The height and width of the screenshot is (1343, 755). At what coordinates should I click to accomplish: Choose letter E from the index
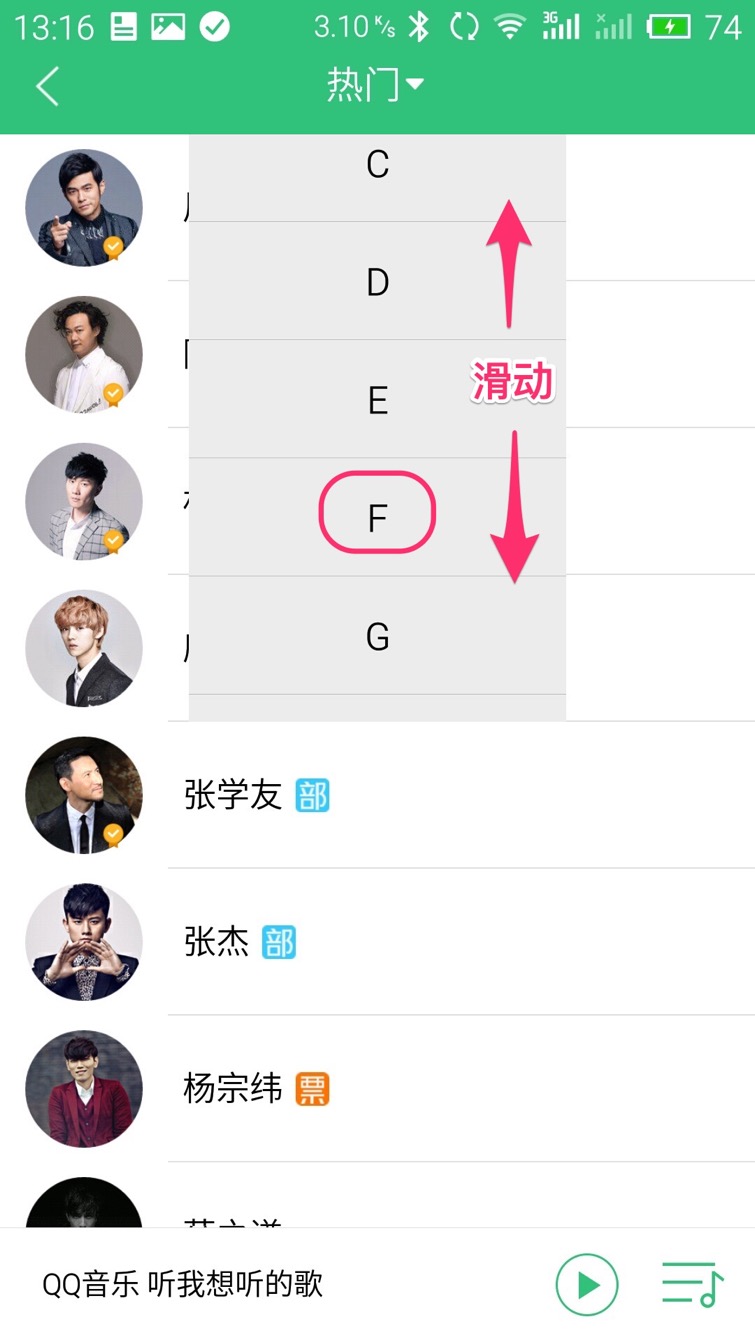(377, 401)
